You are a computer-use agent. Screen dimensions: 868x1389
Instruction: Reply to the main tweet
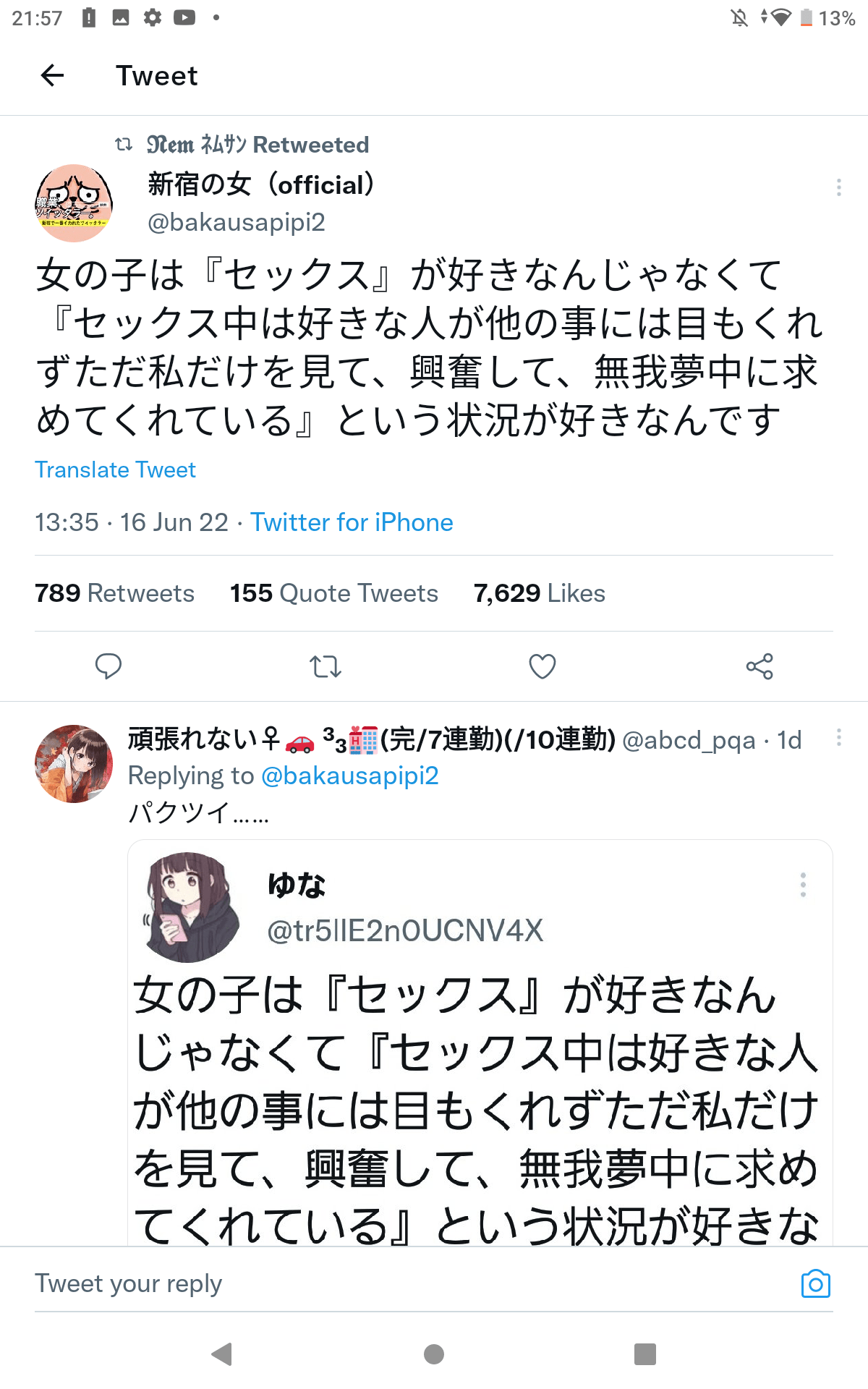pyautogui.click(x=109, y=666)
